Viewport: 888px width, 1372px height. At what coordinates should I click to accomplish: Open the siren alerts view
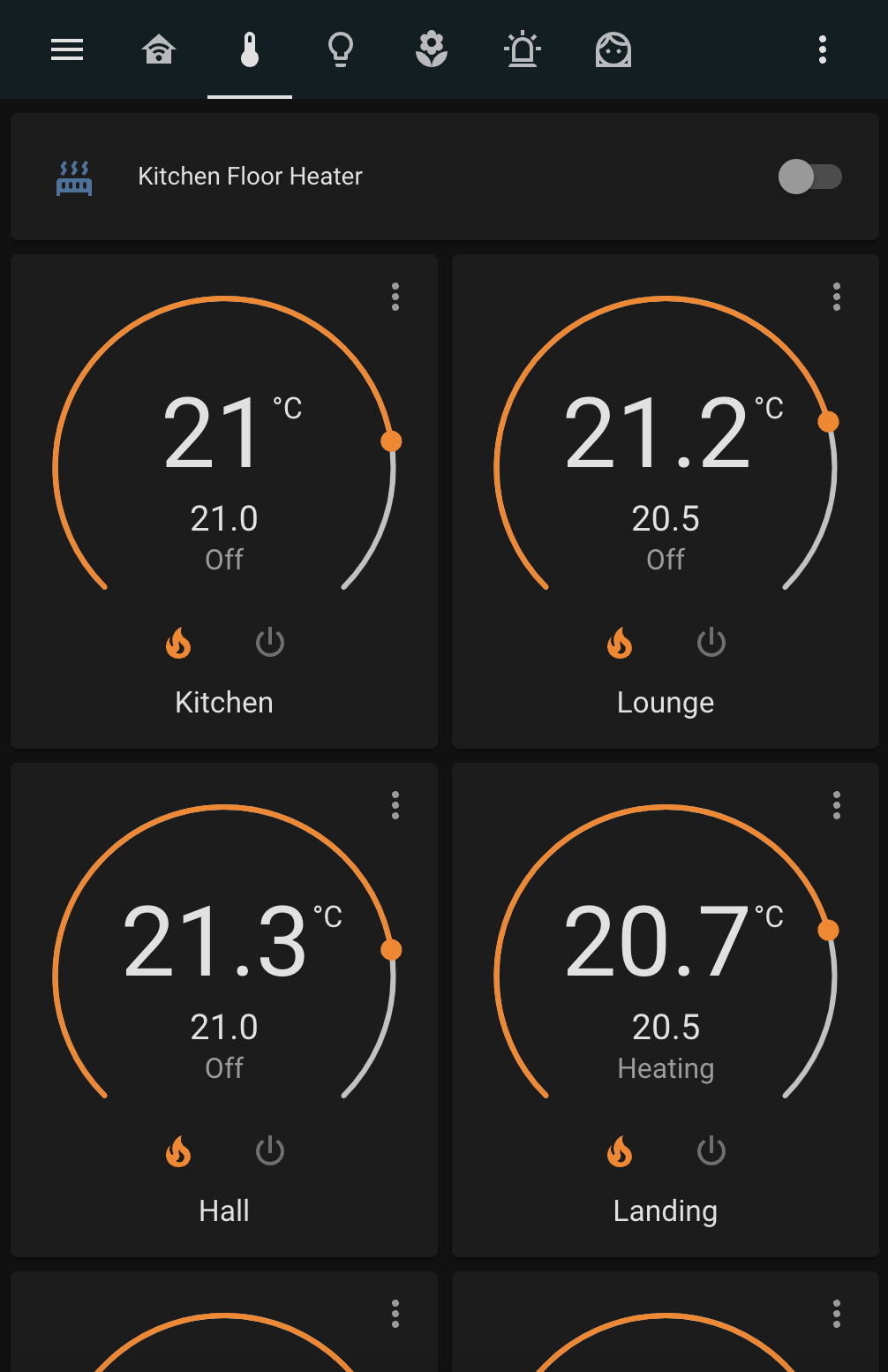522,49
